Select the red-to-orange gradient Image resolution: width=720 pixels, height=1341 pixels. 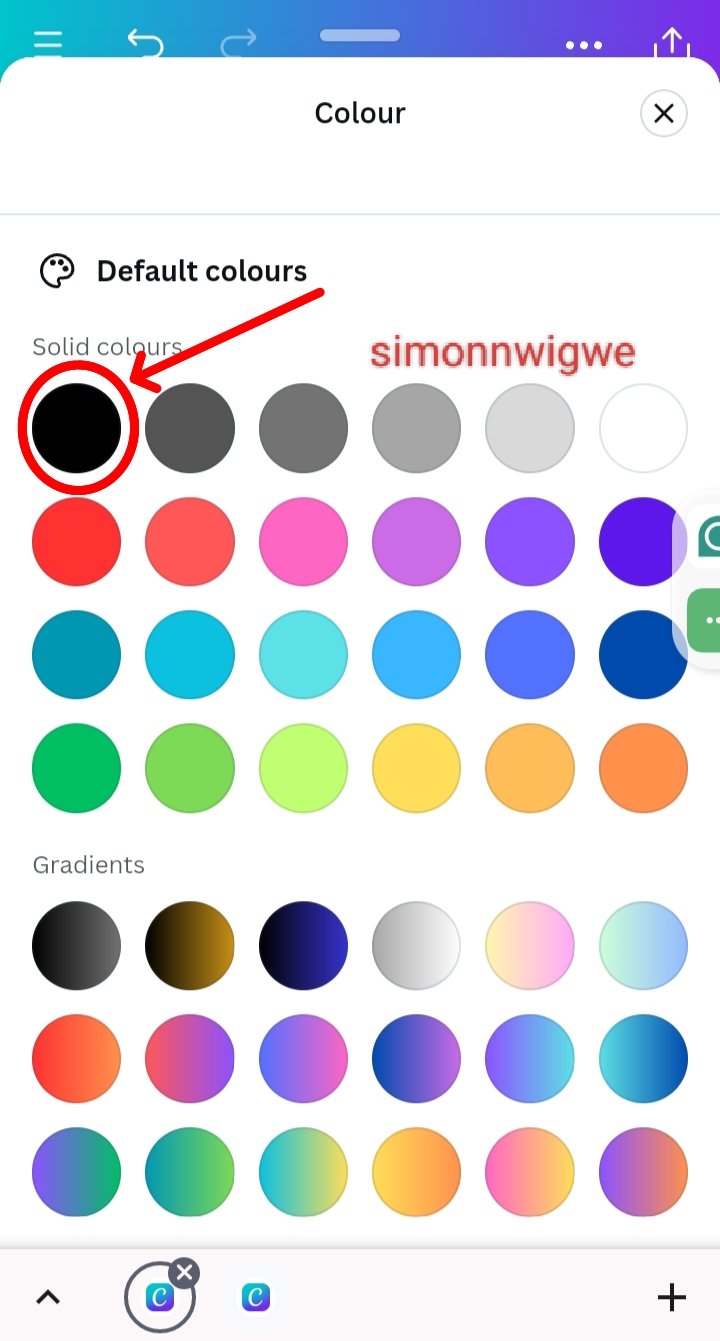76,1059
